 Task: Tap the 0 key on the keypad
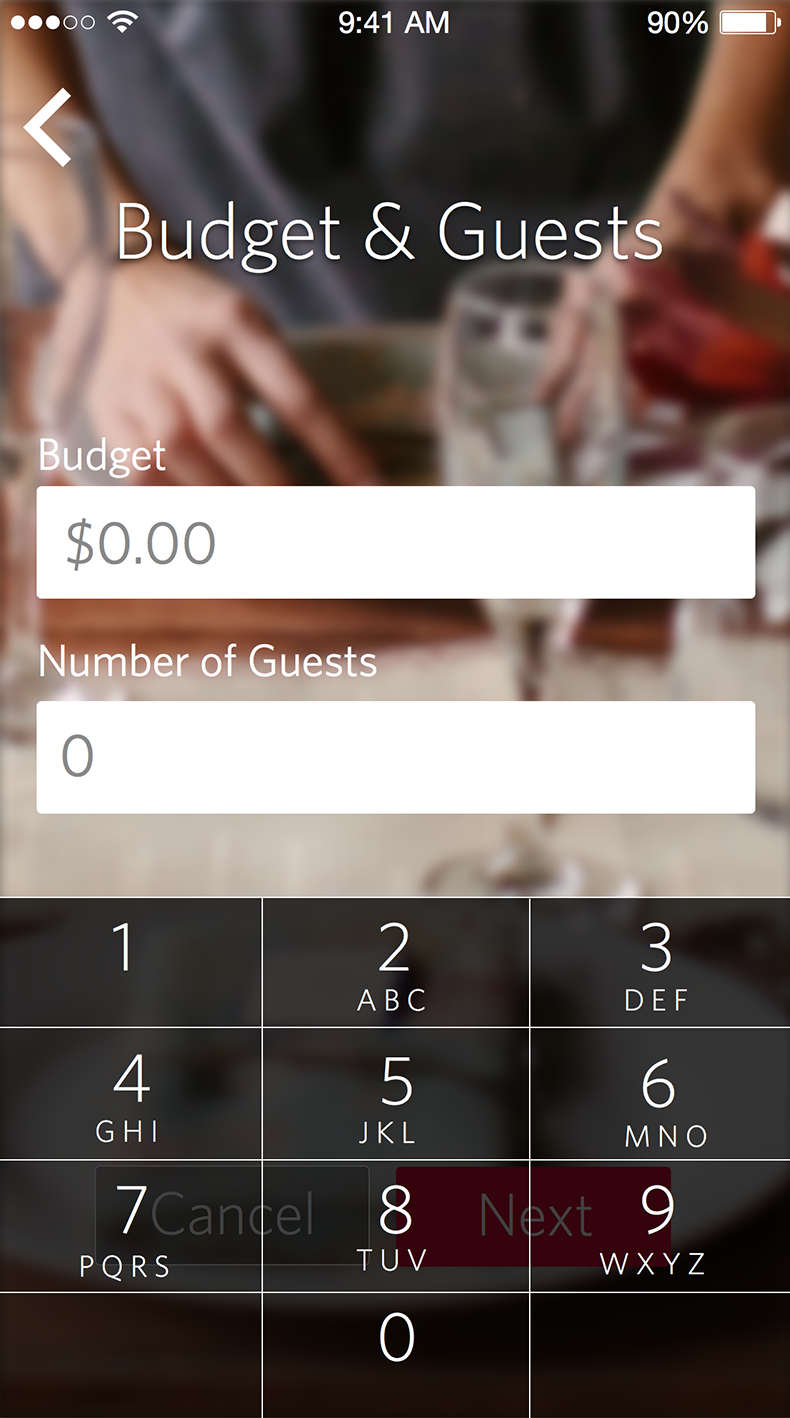(x=396, y=1355)
